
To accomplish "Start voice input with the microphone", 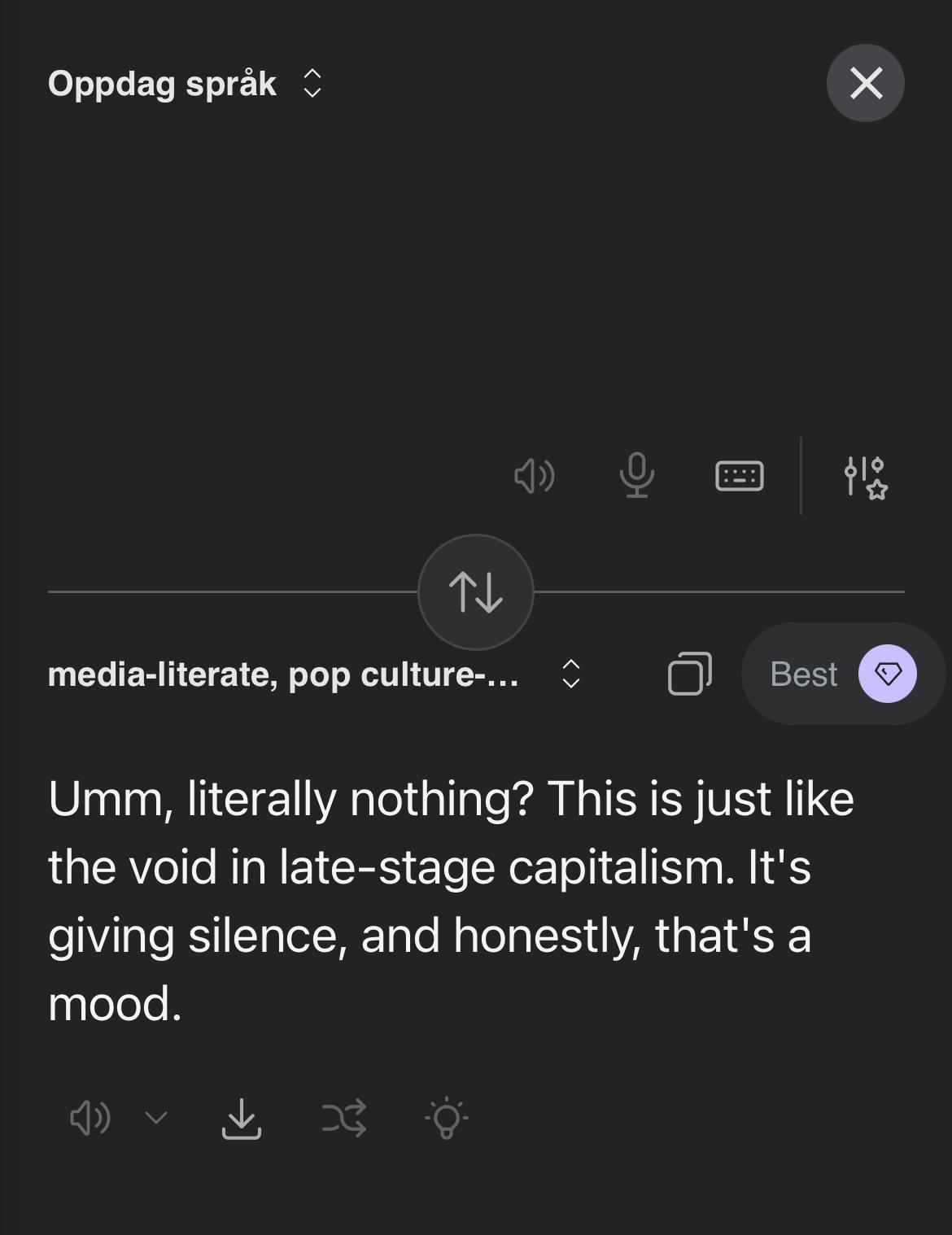I will [x=636, y=475].
